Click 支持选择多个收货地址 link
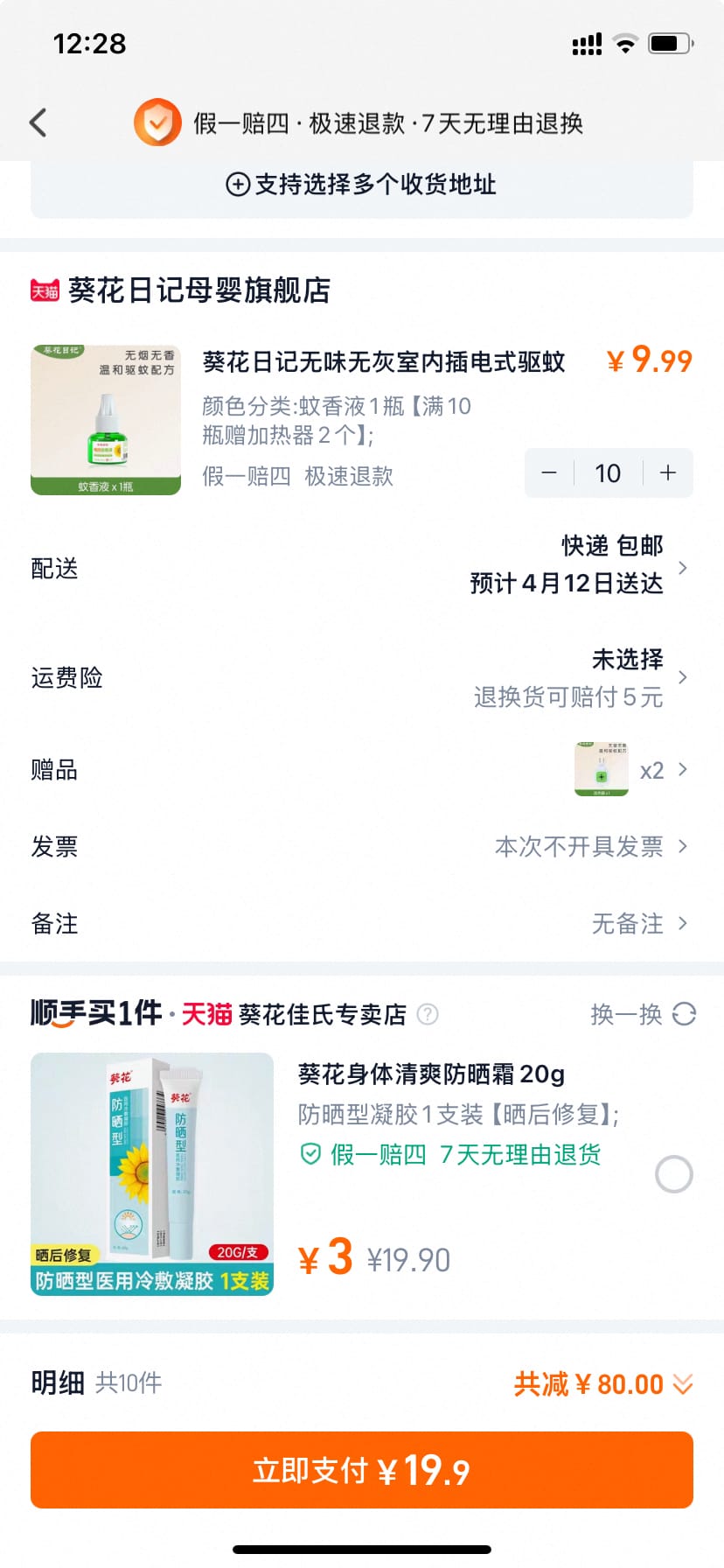 (362, 185)
